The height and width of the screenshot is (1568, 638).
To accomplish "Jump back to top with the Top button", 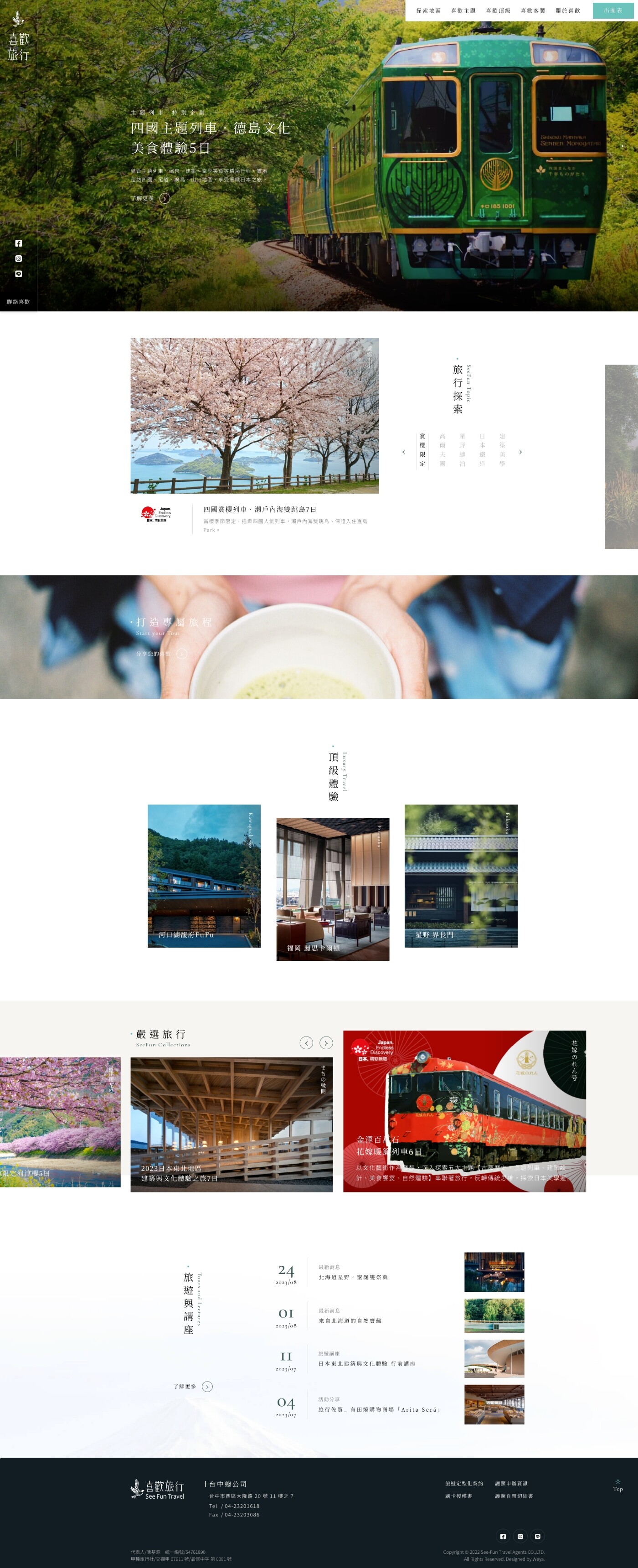I will coord(617,1485).
